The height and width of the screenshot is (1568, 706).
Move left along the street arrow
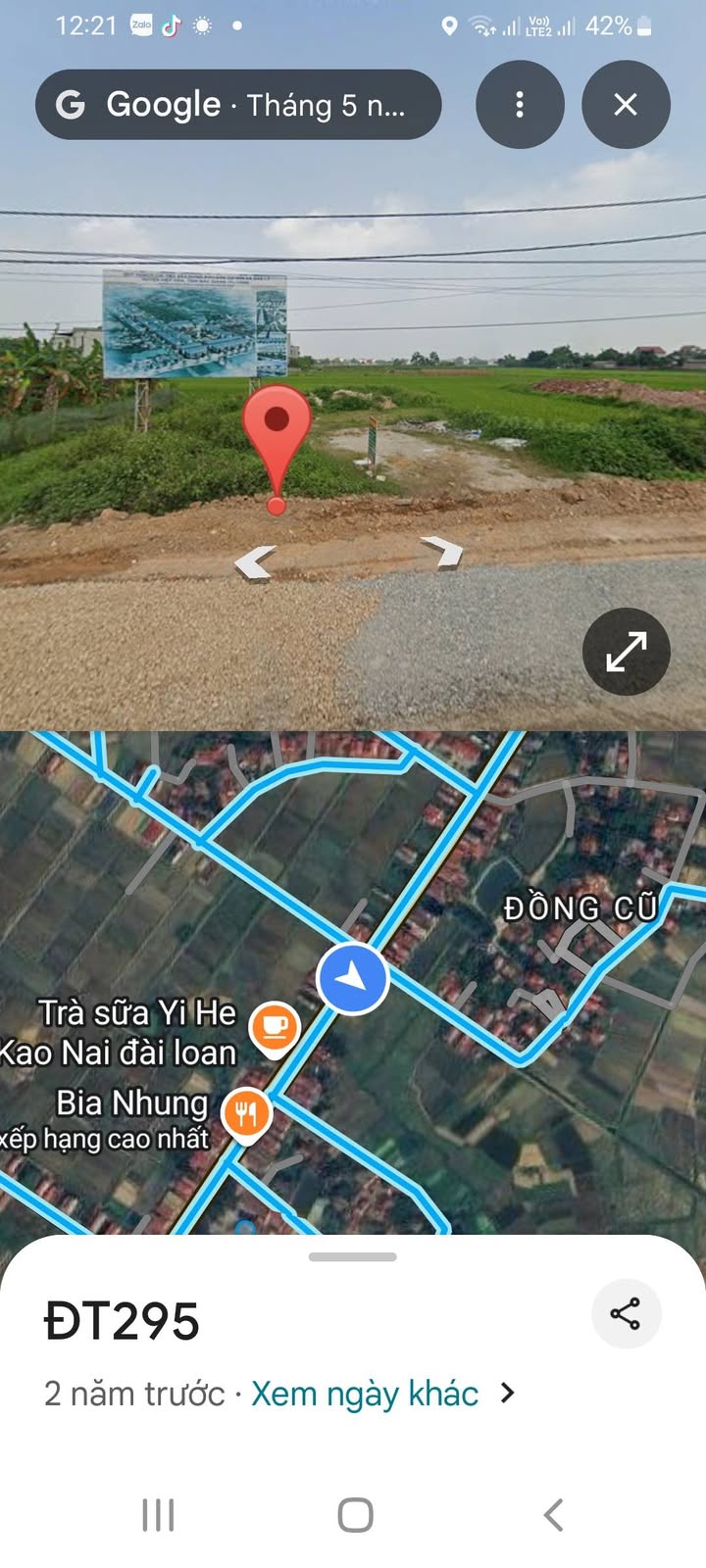[x=255, y=563]
